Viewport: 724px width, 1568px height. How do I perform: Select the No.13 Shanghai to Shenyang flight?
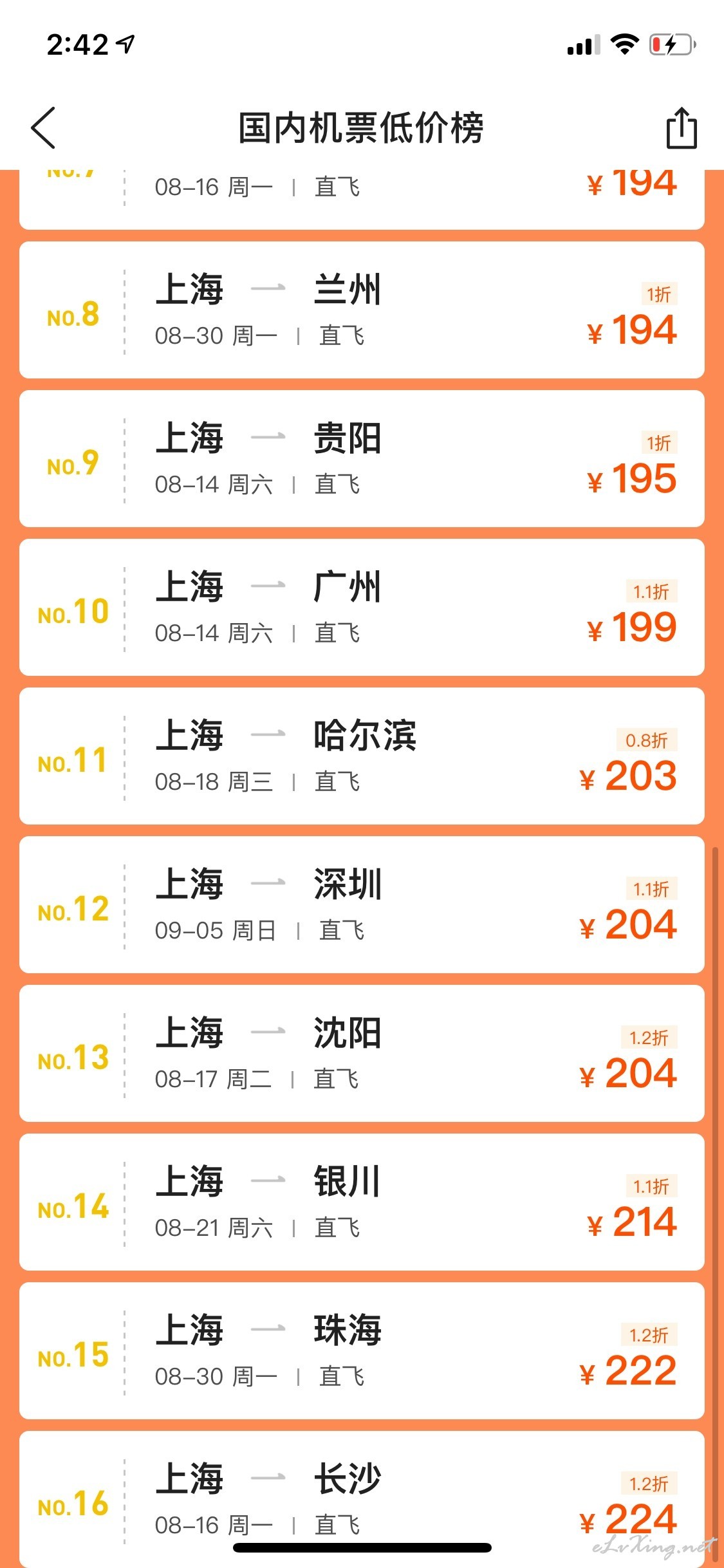pyautogui.click(x=362, y=1054)
